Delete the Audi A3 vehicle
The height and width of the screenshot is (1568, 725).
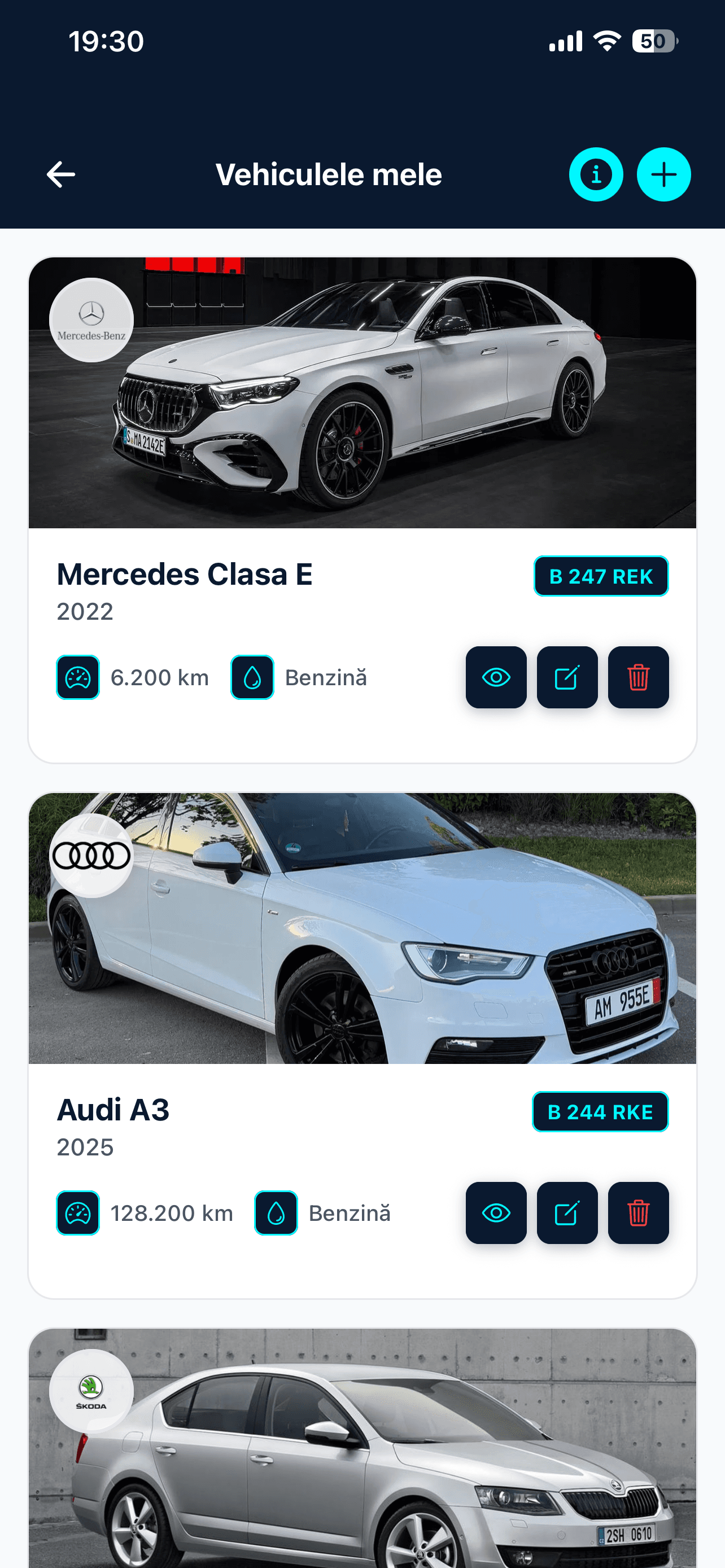[637, 1212]
